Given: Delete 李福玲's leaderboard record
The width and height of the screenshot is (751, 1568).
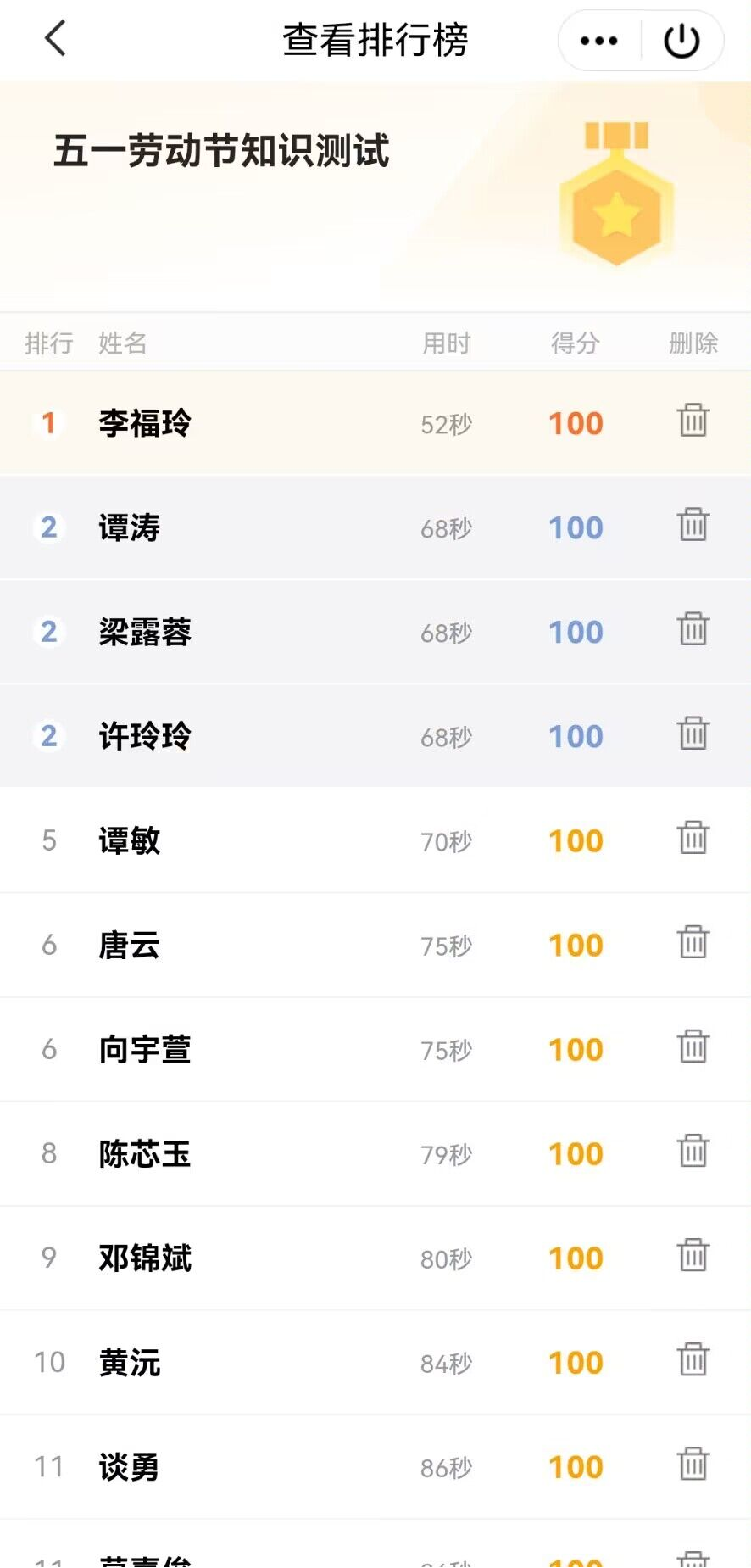Looking at the screenshot, I should 693,421.
